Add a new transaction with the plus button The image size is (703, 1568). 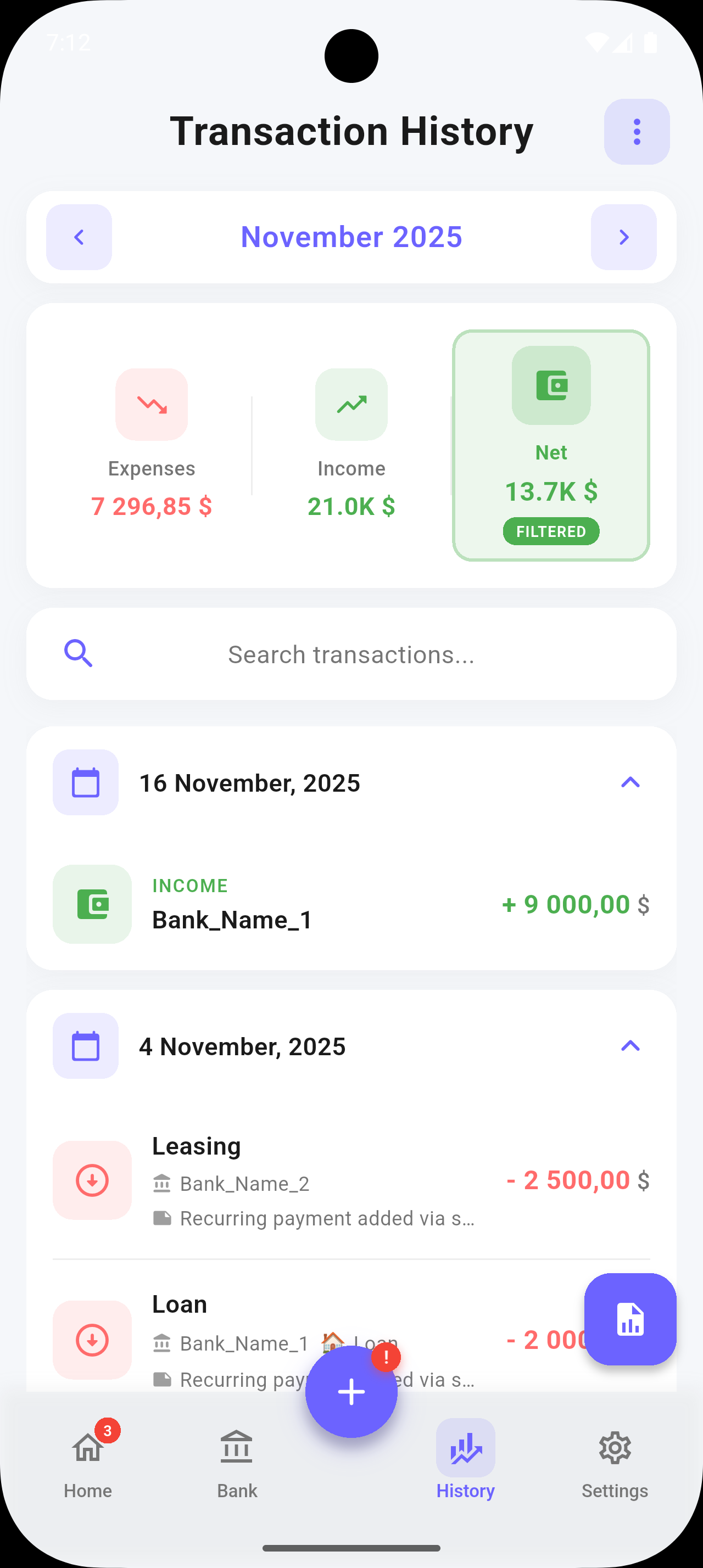[351, 1391]
